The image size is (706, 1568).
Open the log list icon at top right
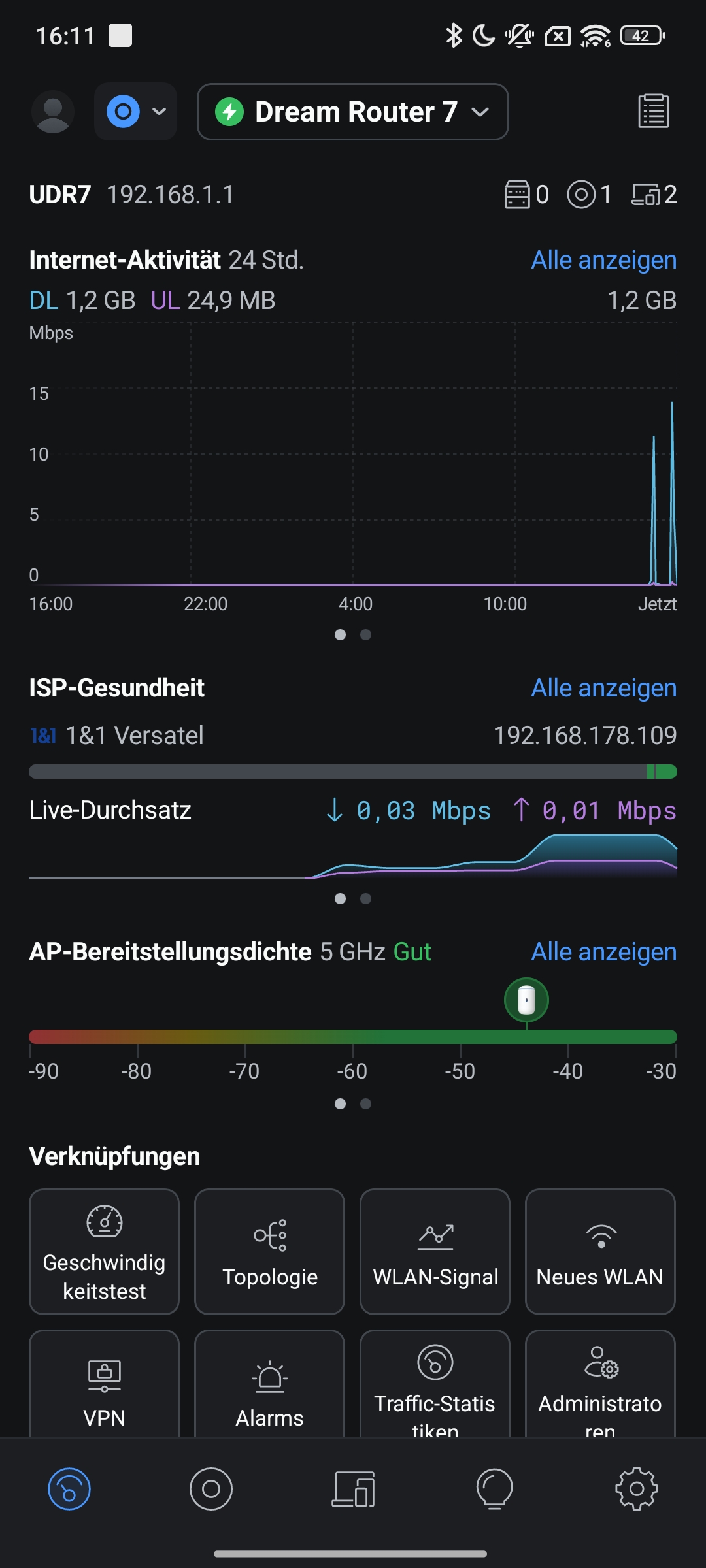(x=653, y=111)
